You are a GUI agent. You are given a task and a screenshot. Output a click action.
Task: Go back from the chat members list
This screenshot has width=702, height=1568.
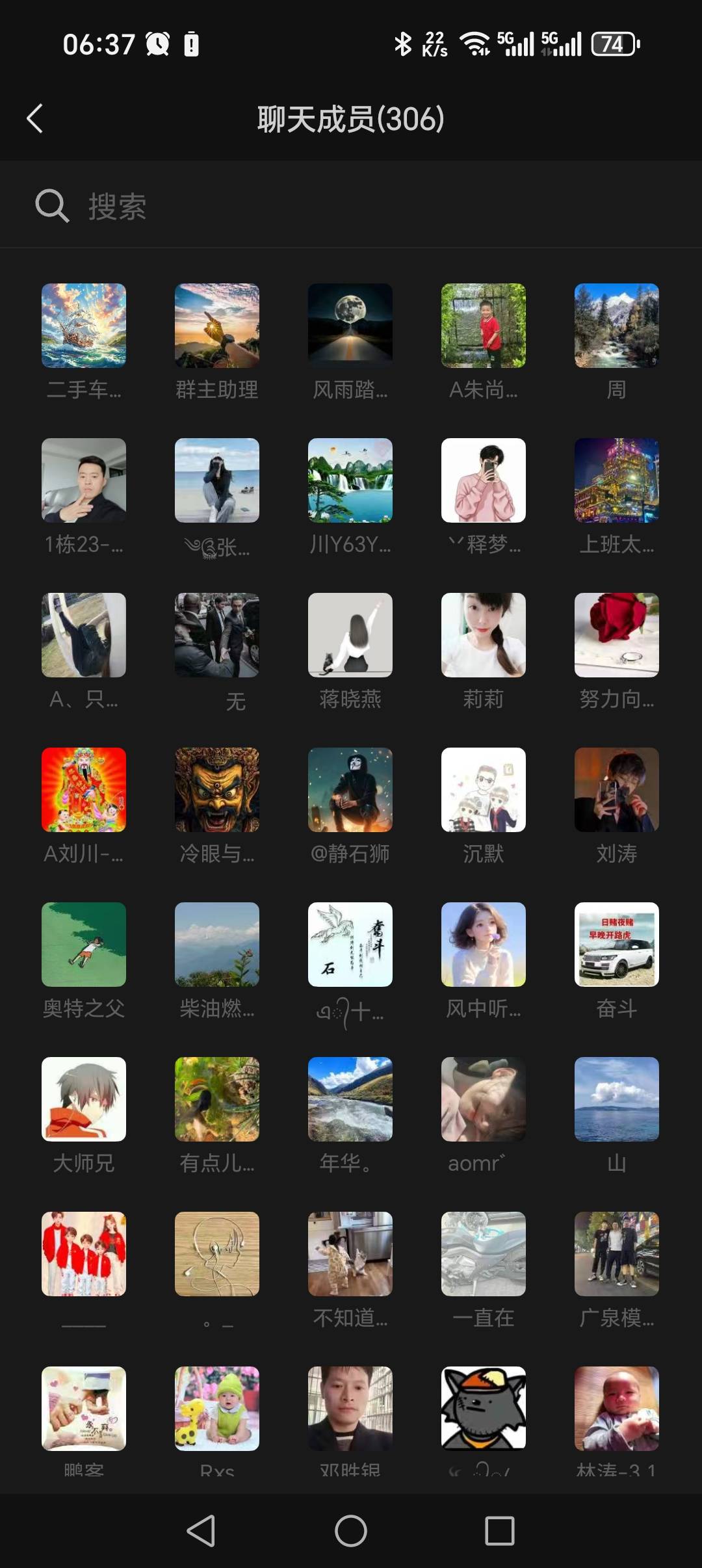[x=35, y=119]
